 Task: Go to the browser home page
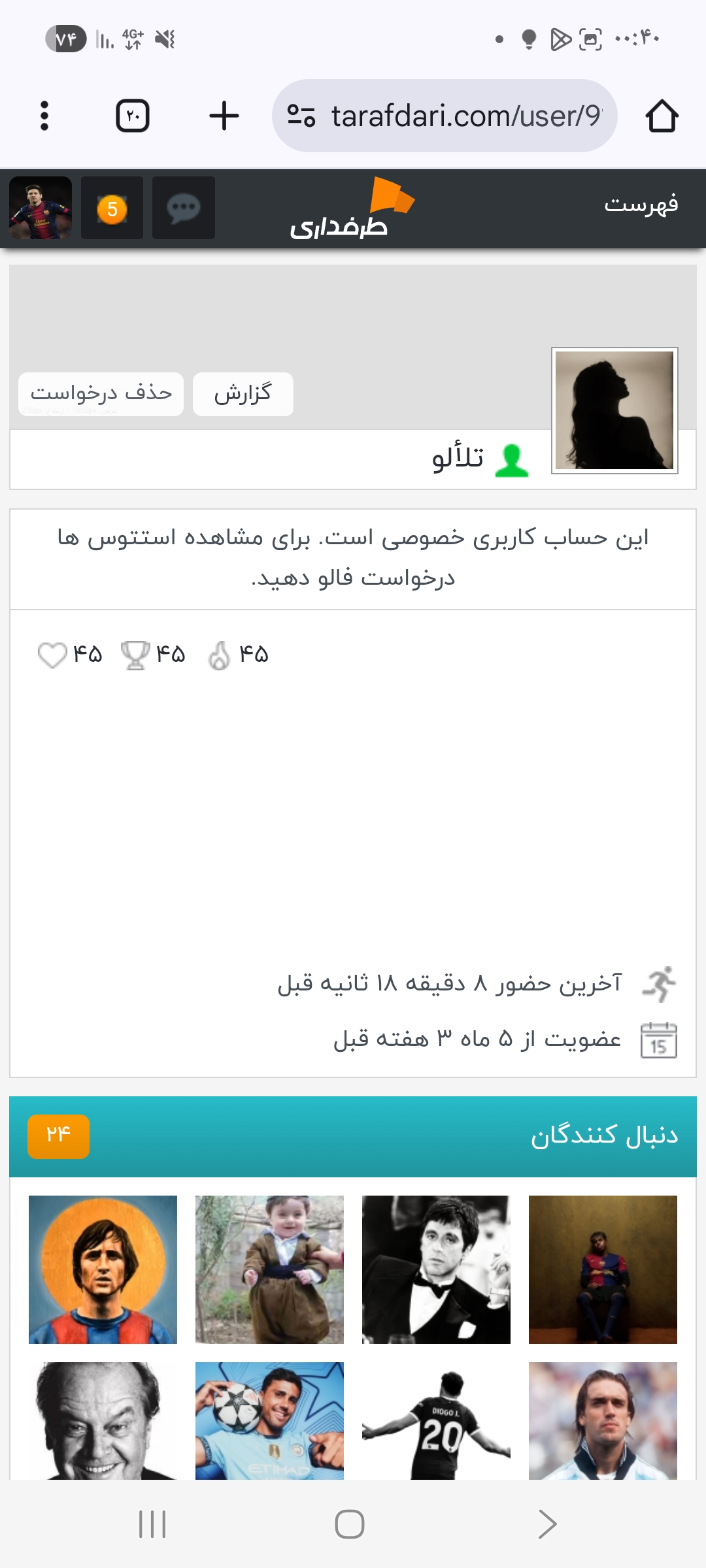coord(662,116)
